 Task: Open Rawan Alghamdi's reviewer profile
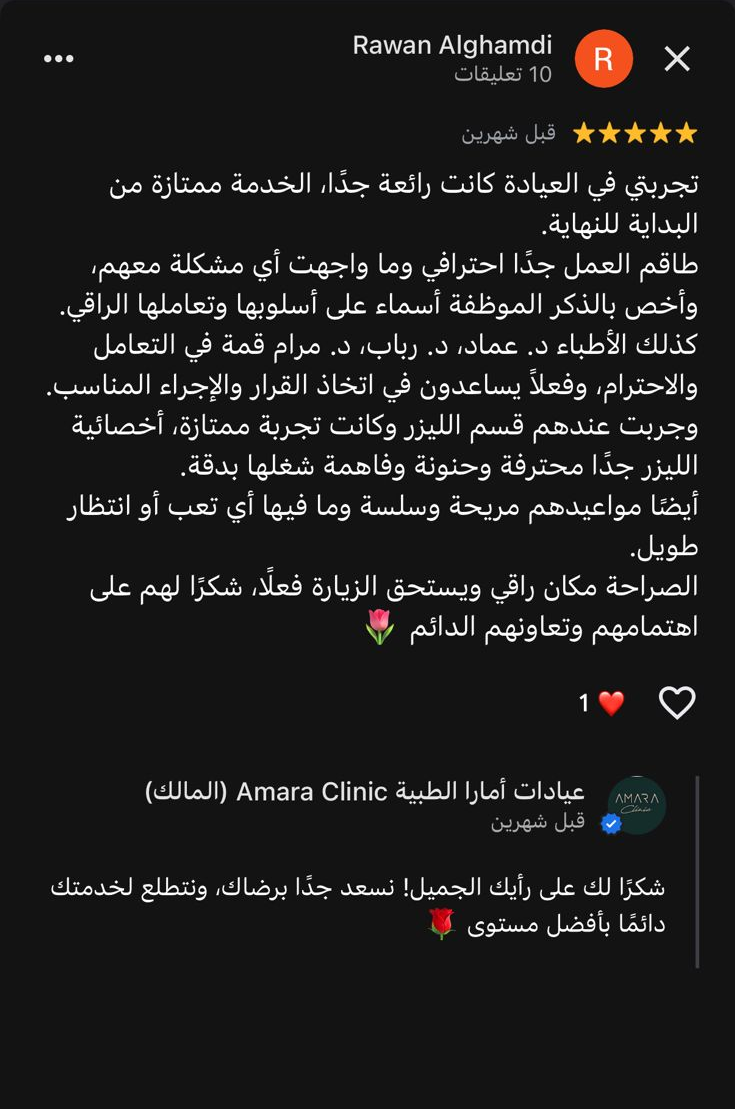click(452, 46)
